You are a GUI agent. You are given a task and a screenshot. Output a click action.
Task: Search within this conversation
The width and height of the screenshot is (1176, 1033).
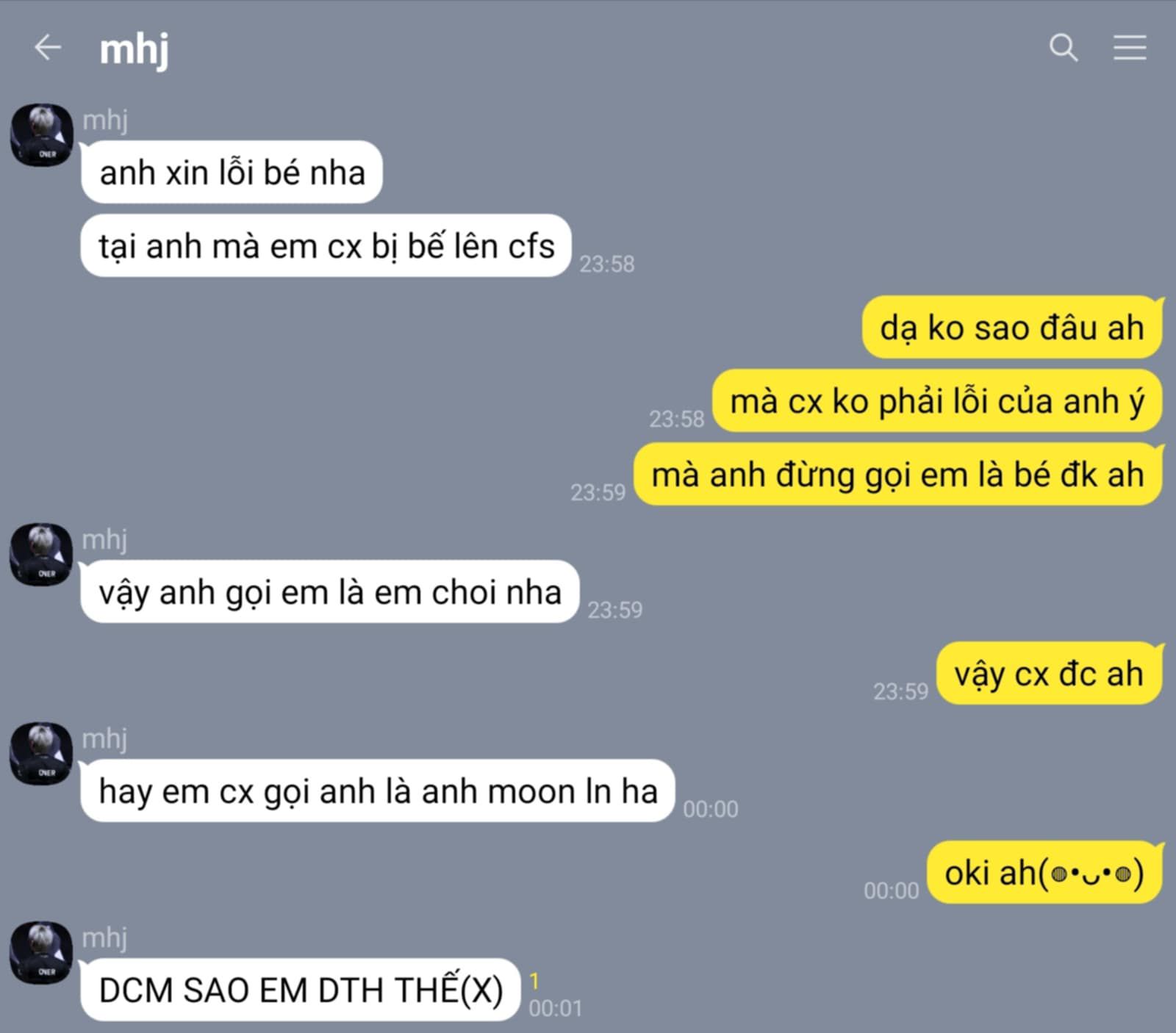click(x=1063, y=48)
